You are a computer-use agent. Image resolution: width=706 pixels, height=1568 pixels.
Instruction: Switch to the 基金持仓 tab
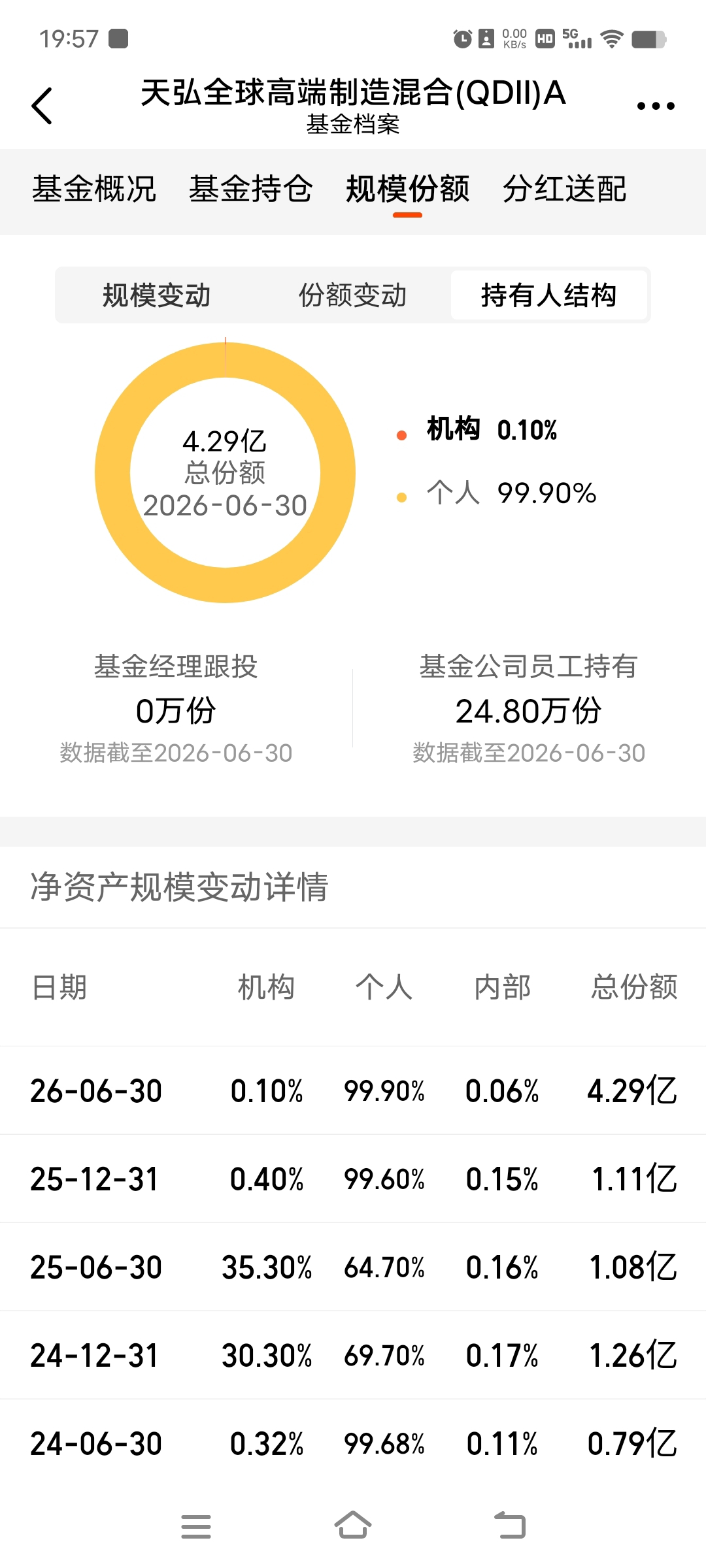pos(251,189)
